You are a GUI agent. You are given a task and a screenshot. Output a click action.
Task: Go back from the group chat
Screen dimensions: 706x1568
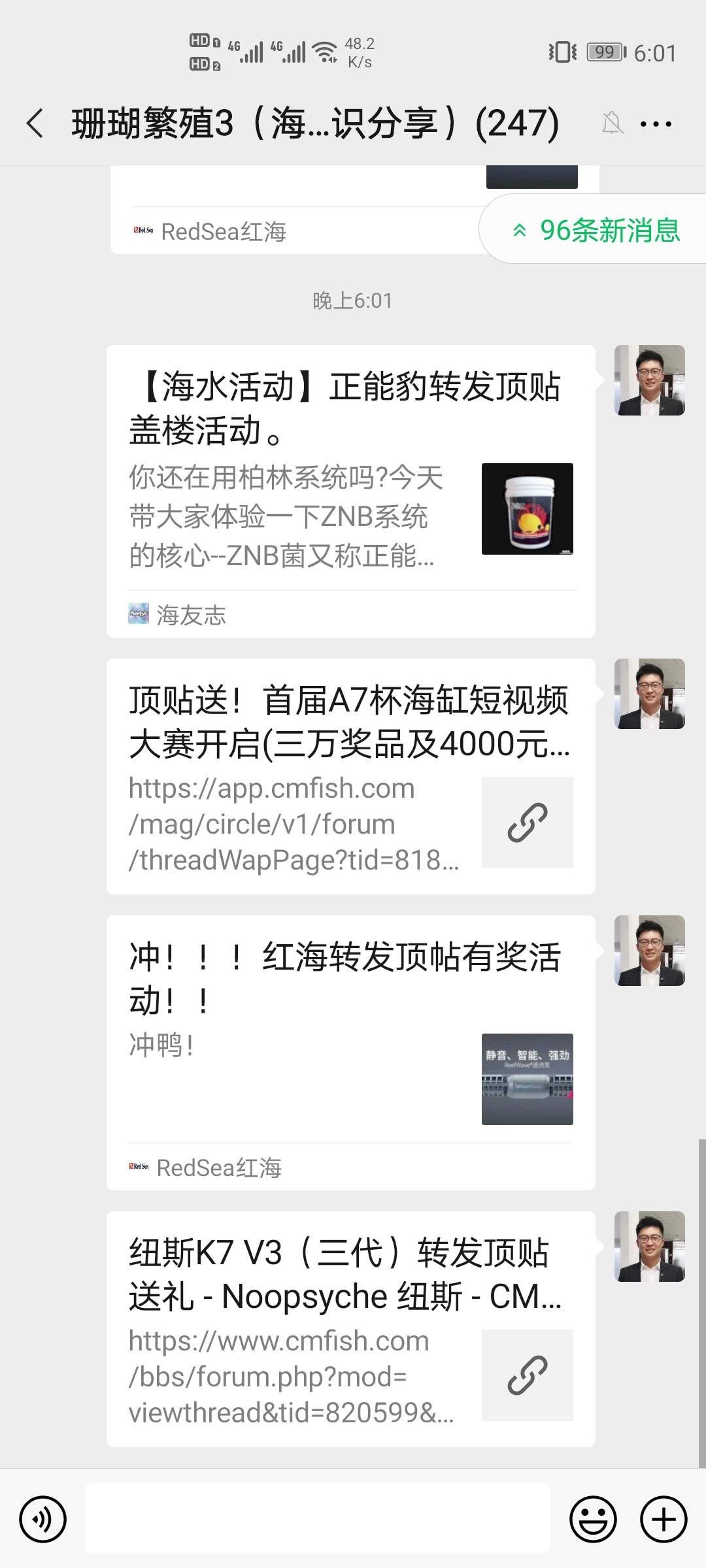35,123
